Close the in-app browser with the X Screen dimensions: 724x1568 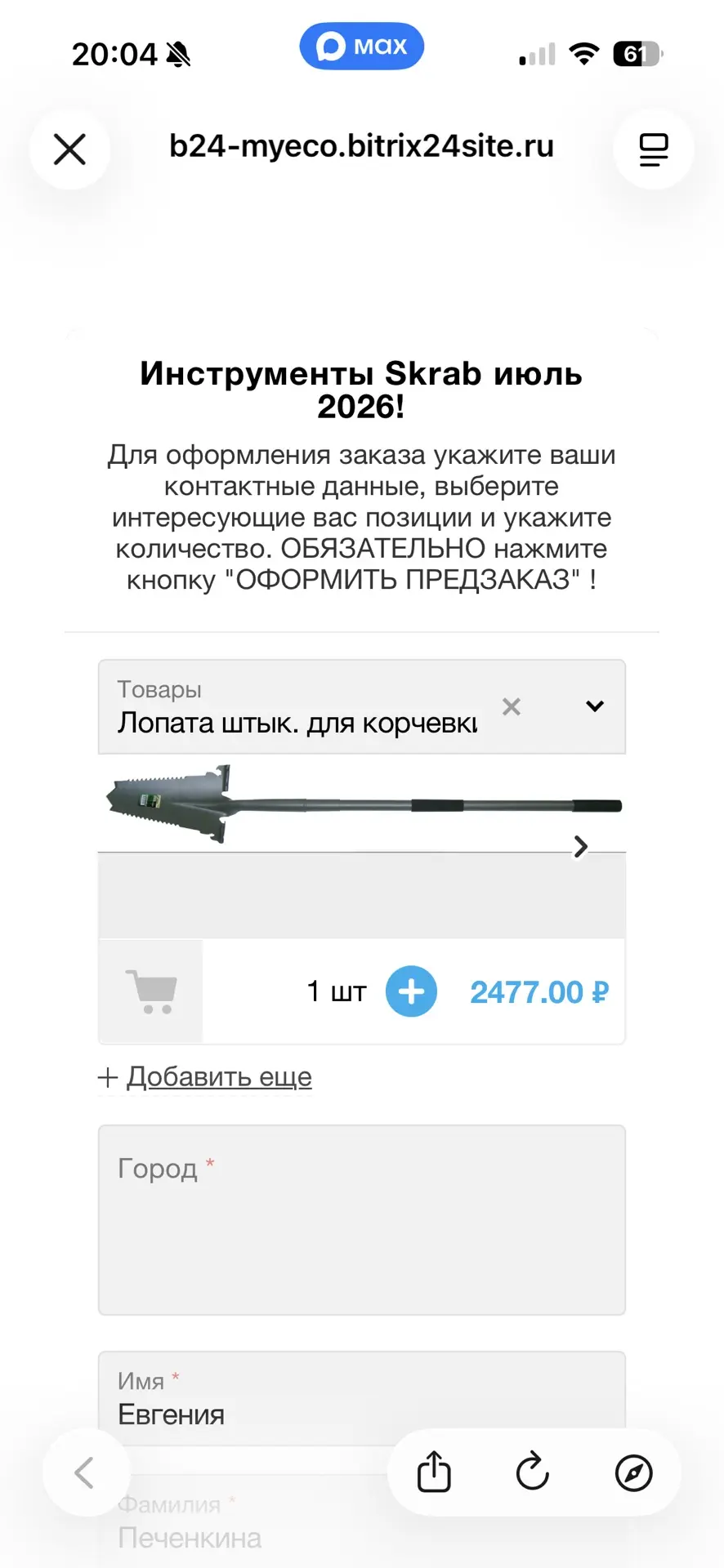point(69,149)
